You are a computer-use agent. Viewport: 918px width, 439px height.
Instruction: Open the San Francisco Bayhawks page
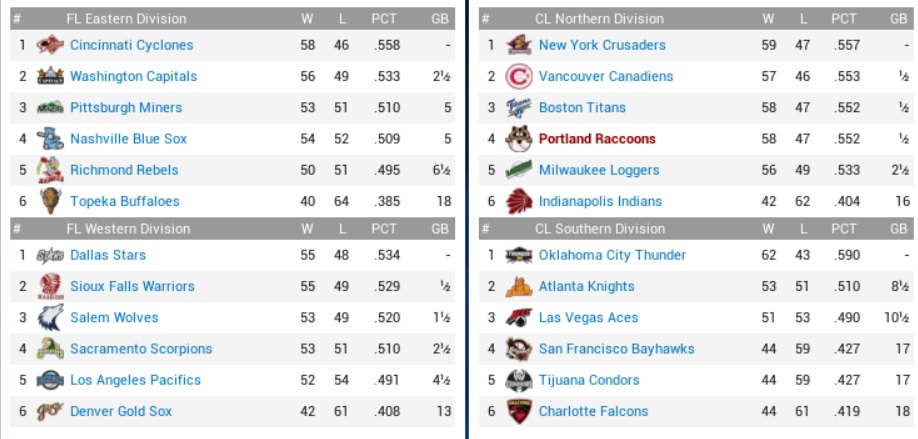pos(616,349)
